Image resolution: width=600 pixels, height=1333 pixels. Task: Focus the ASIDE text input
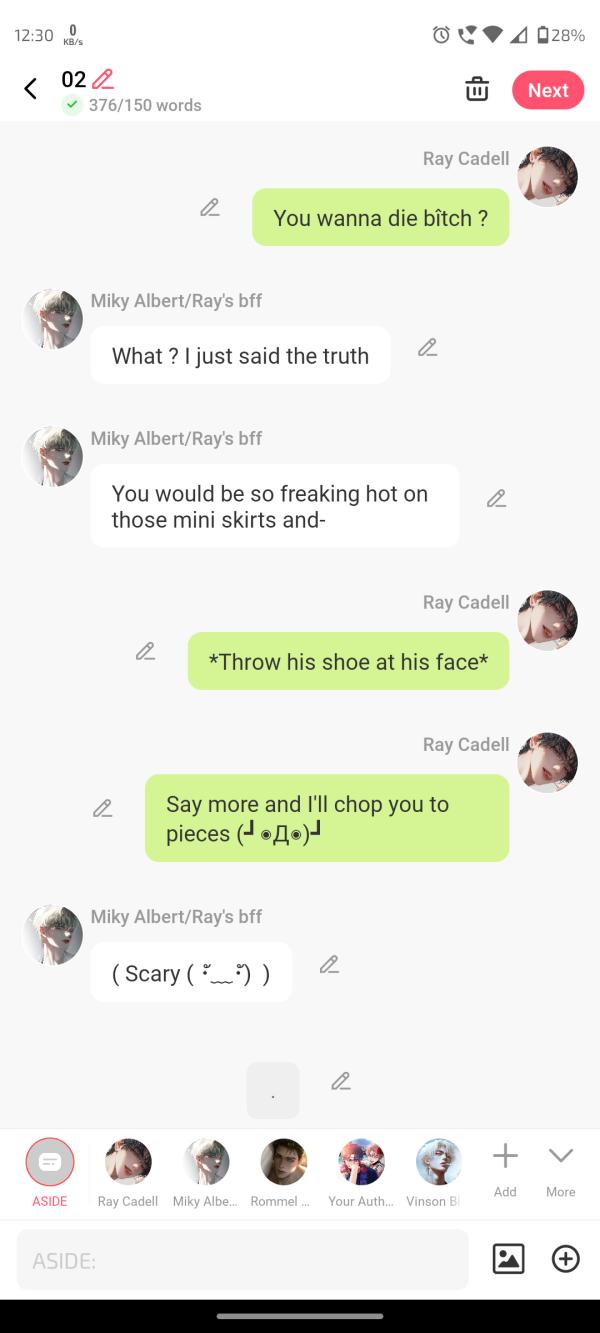[x=242, y=1260]
